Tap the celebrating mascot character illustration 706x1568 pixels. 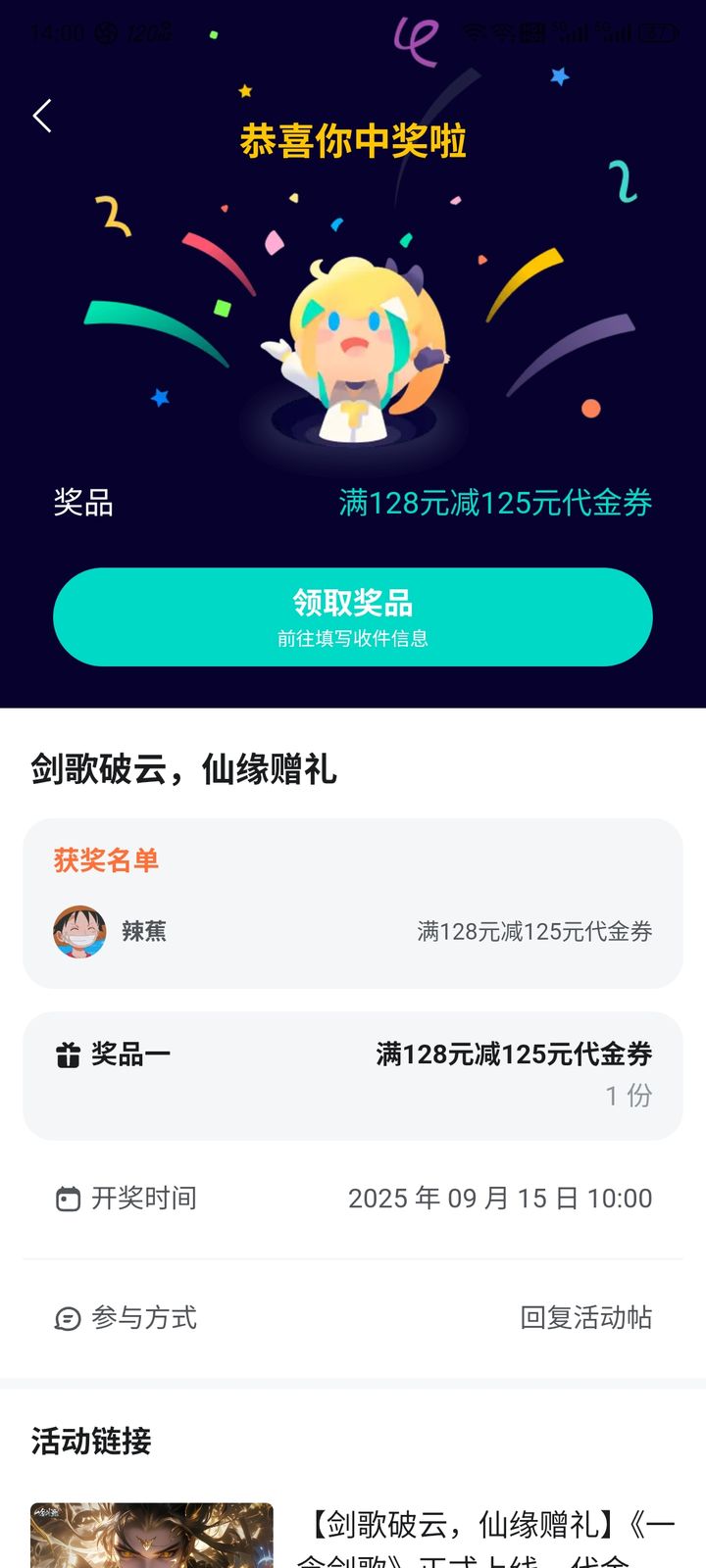pos(353,343)
